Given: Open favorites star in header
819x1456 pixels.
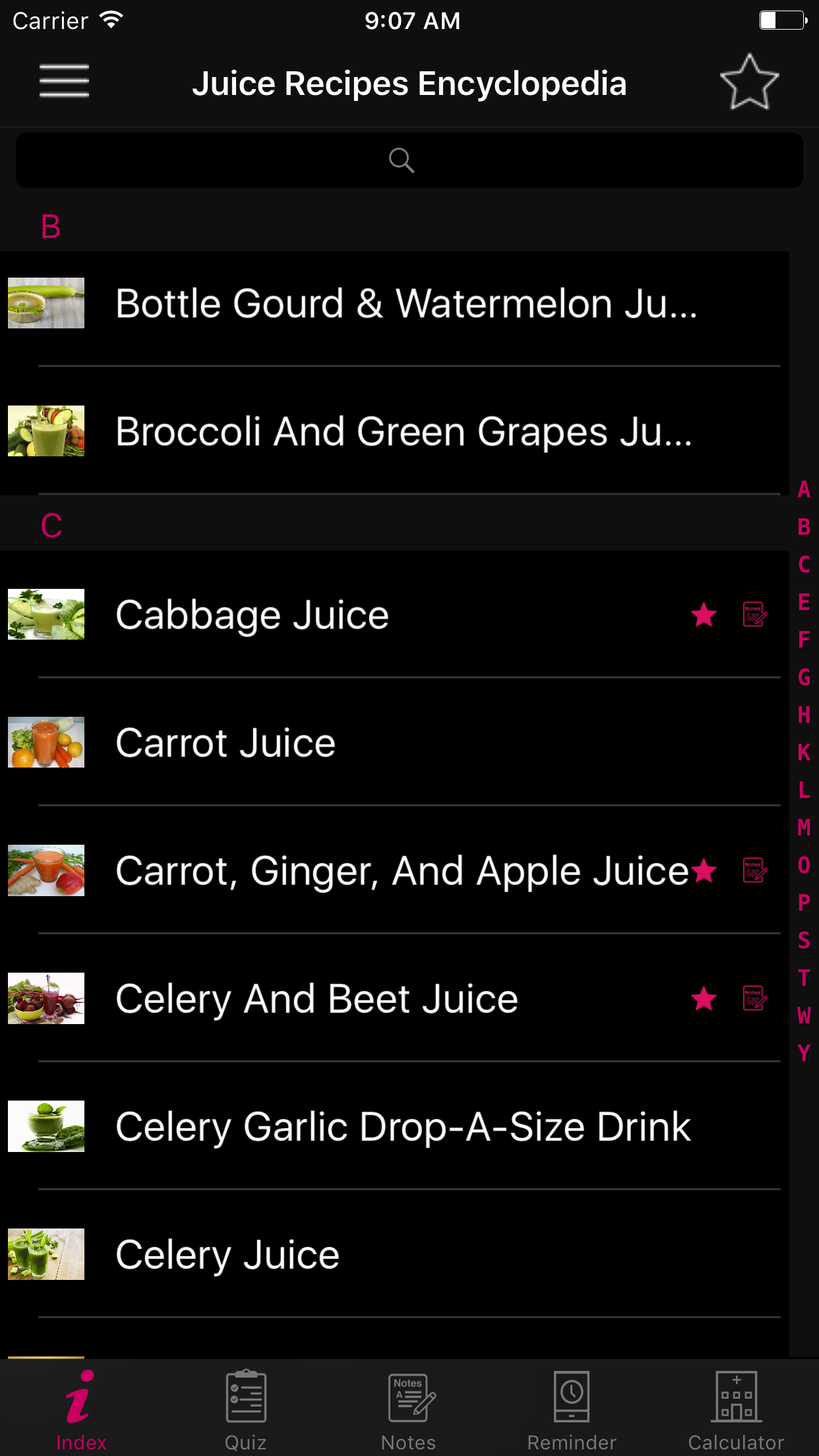Looking at the screenshot, I should [x=750, y=82].
